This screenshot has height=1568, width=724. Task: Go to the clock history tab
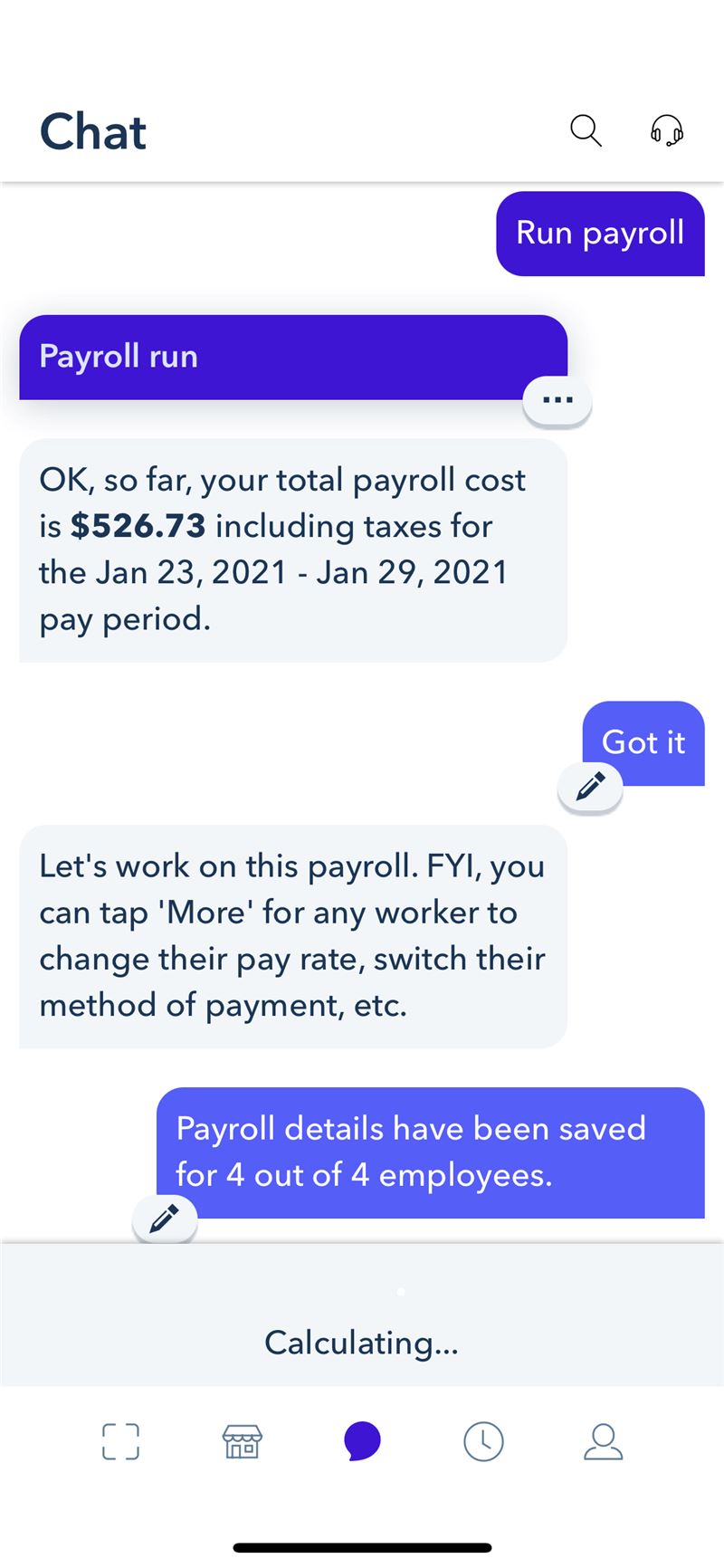(x=483, y=1441)
